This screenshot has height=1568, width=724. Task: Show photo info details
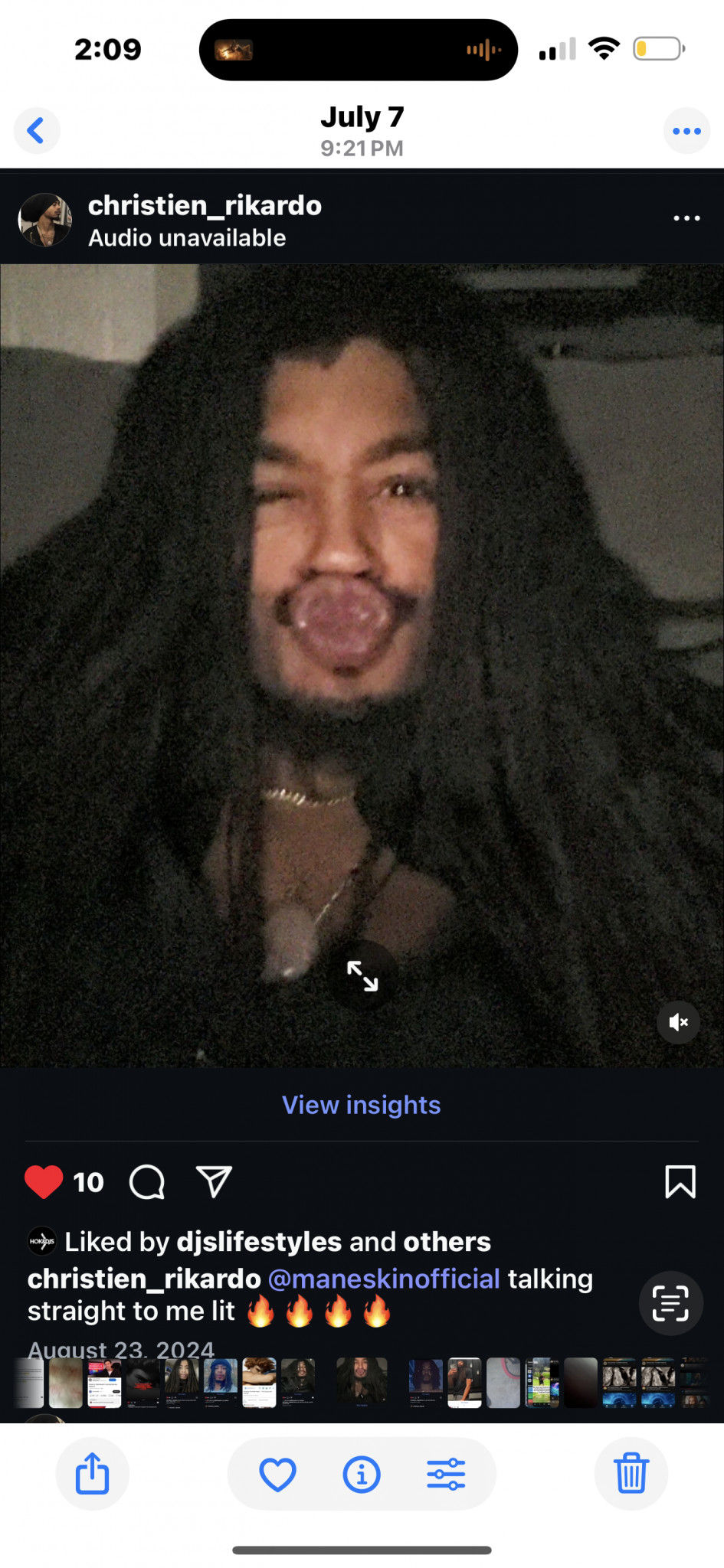pyautogui.click(x=362, y=1474)
